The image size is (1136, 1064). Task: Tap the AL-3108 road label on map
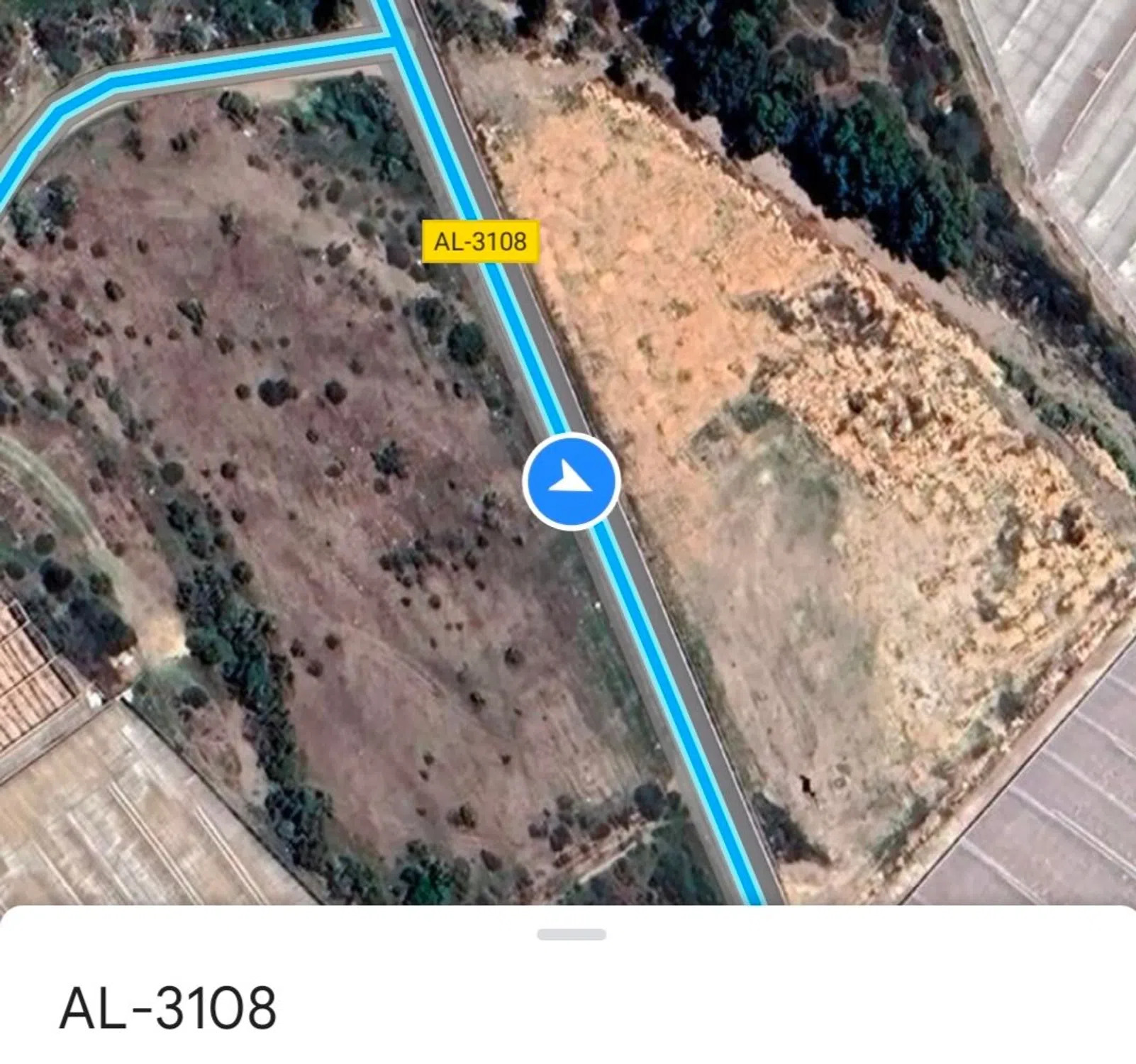coord(480,242)
